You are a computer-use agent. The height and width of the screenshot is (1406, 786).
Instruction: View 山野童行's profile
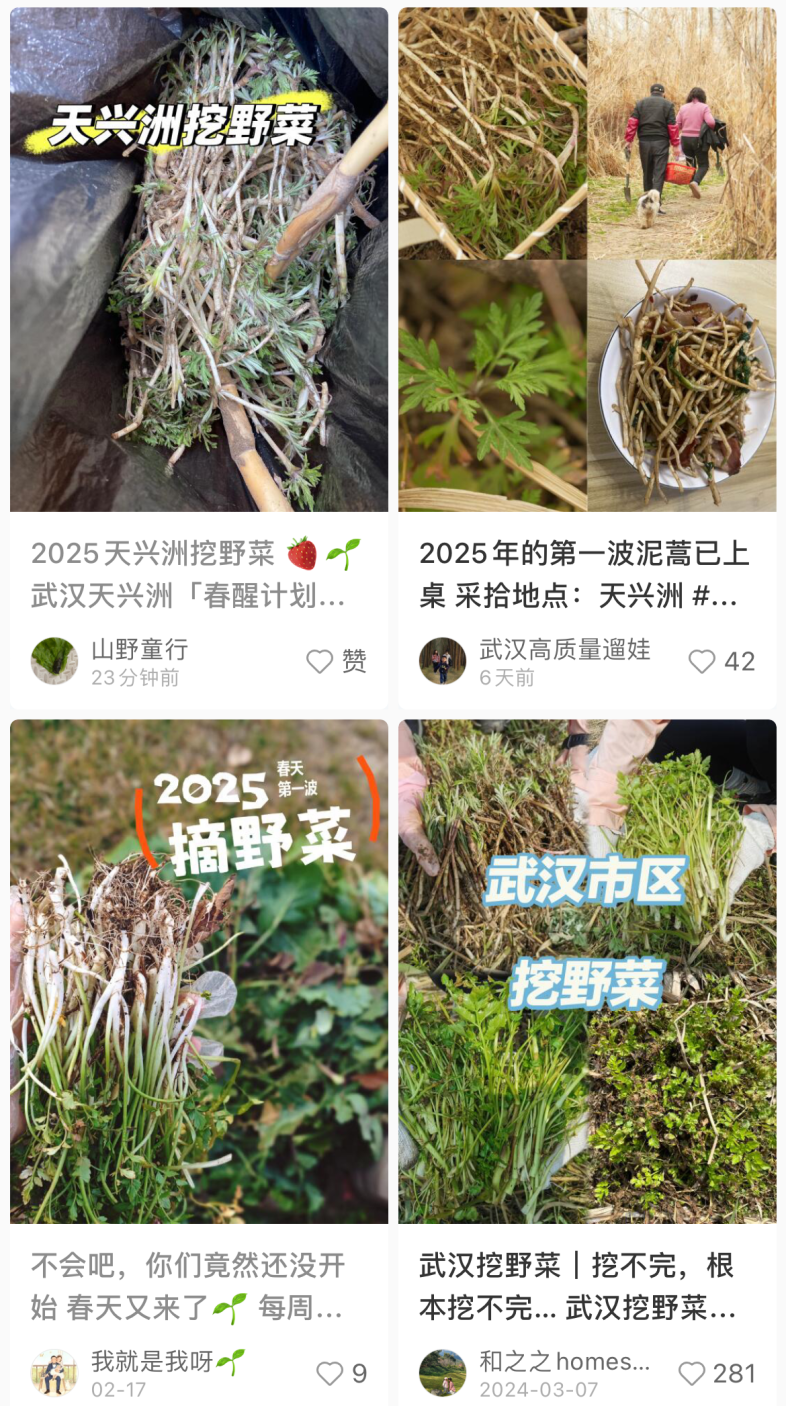[54, 661]
